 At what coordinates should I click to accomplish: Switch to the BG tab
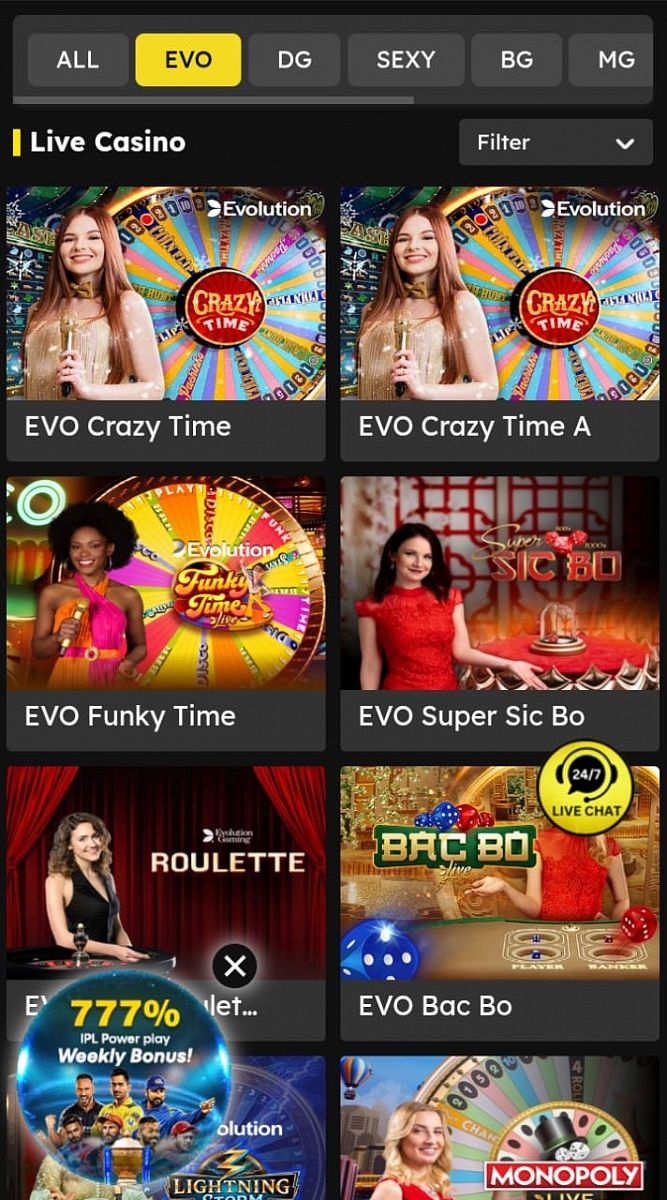point(516,60)
